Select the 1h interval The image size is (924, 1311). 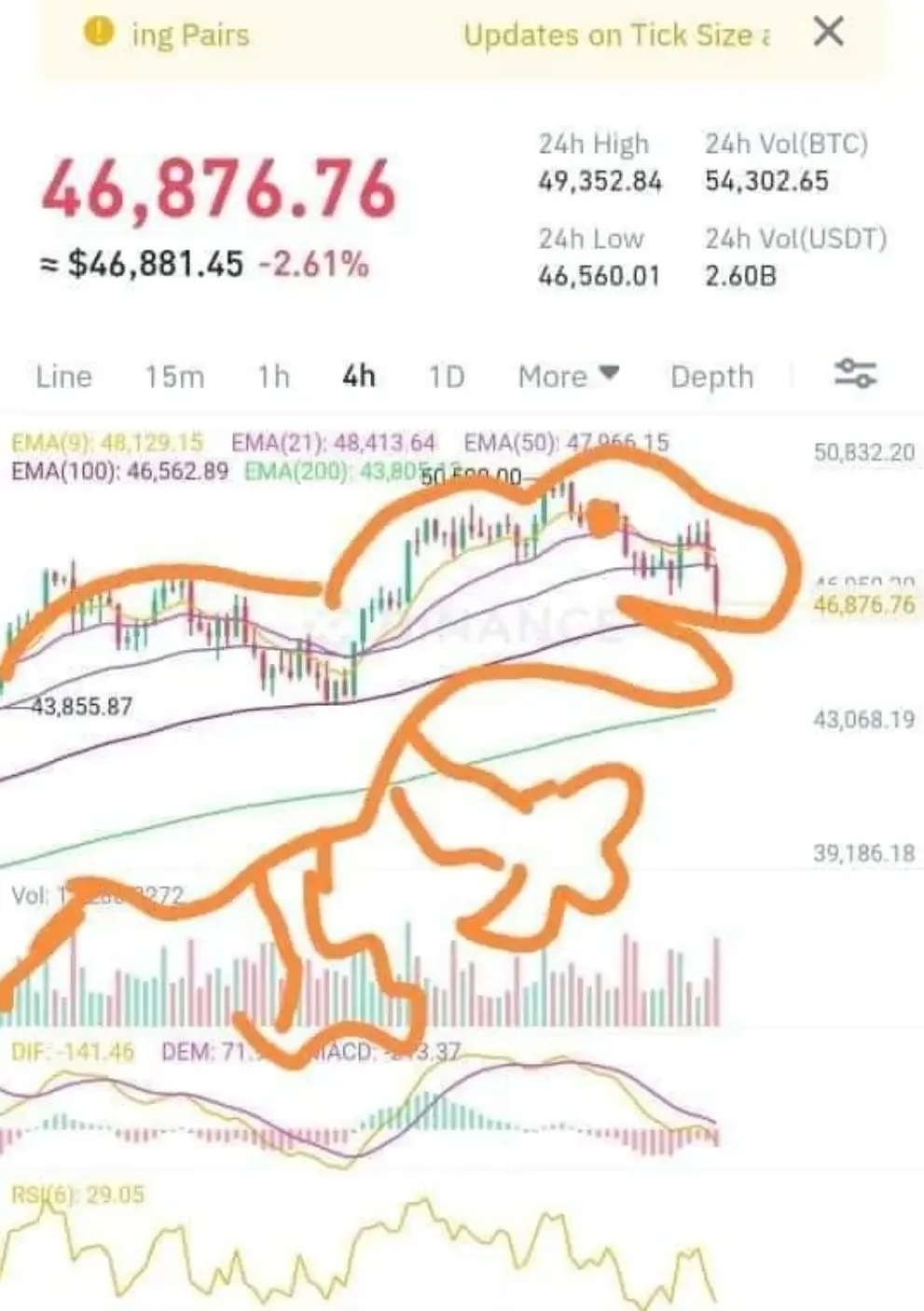pyautogui.click(x=273, y=377)
